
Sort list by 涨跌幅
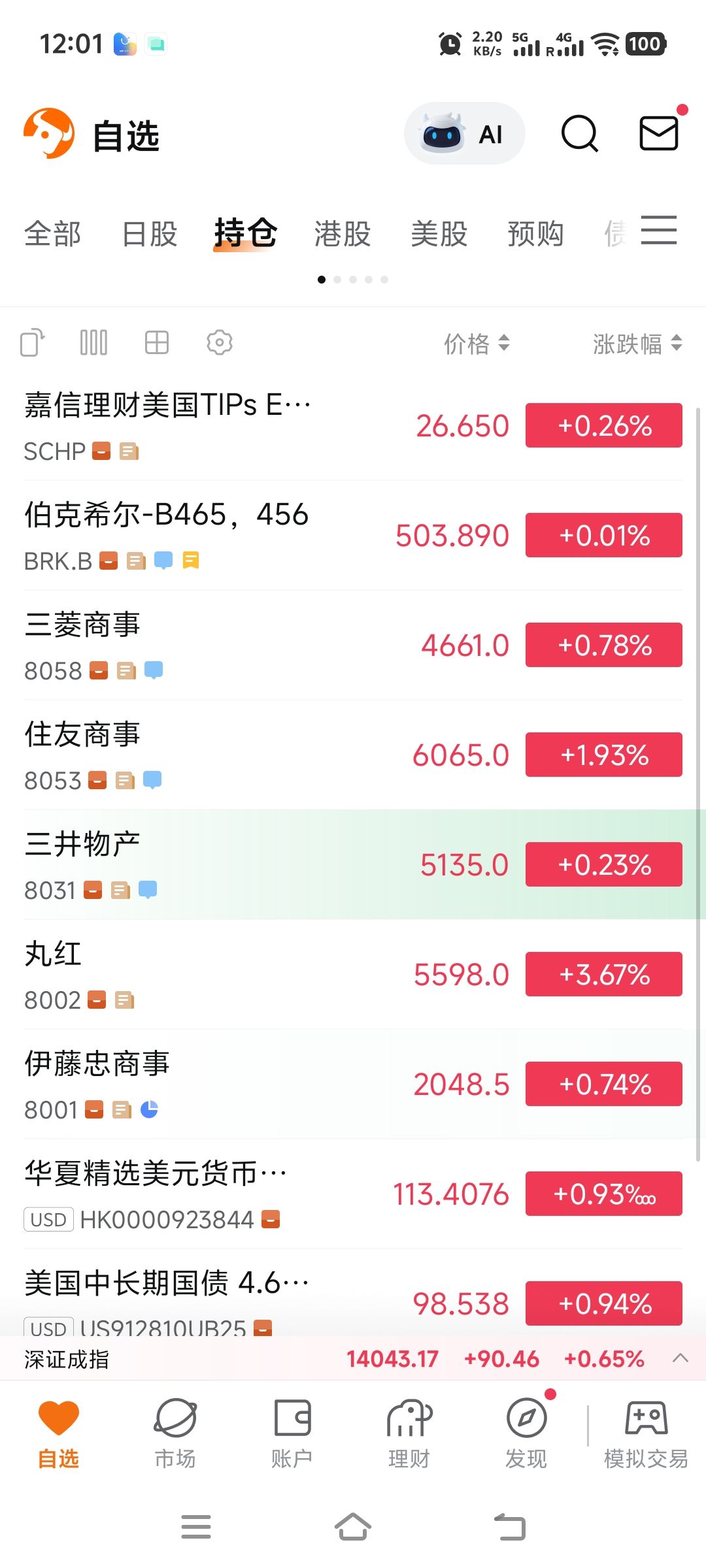637,344
